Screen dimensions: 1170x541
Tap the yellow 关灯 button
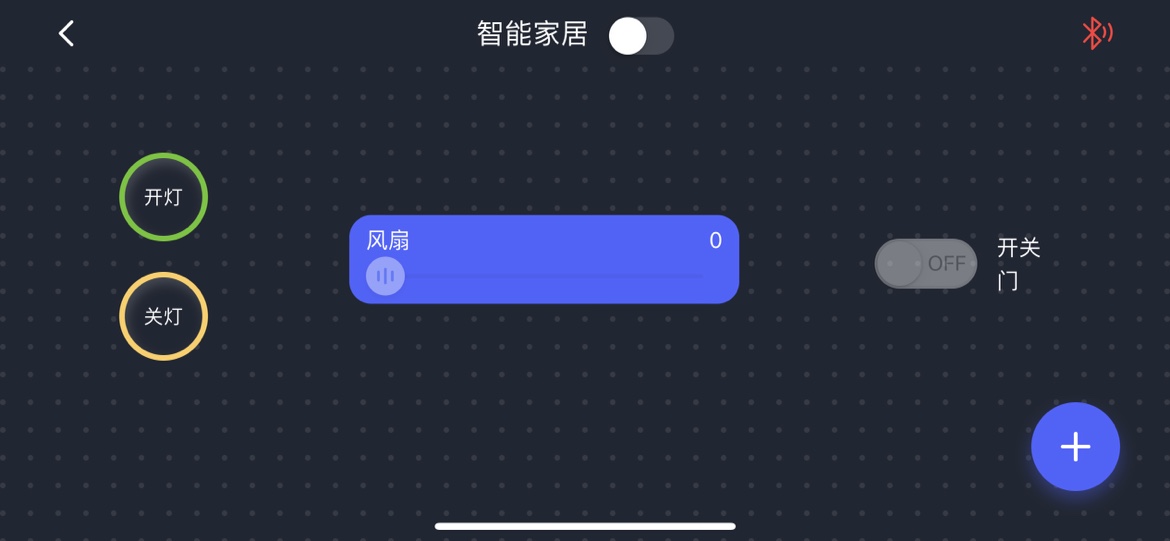click(x=163, y=316)
